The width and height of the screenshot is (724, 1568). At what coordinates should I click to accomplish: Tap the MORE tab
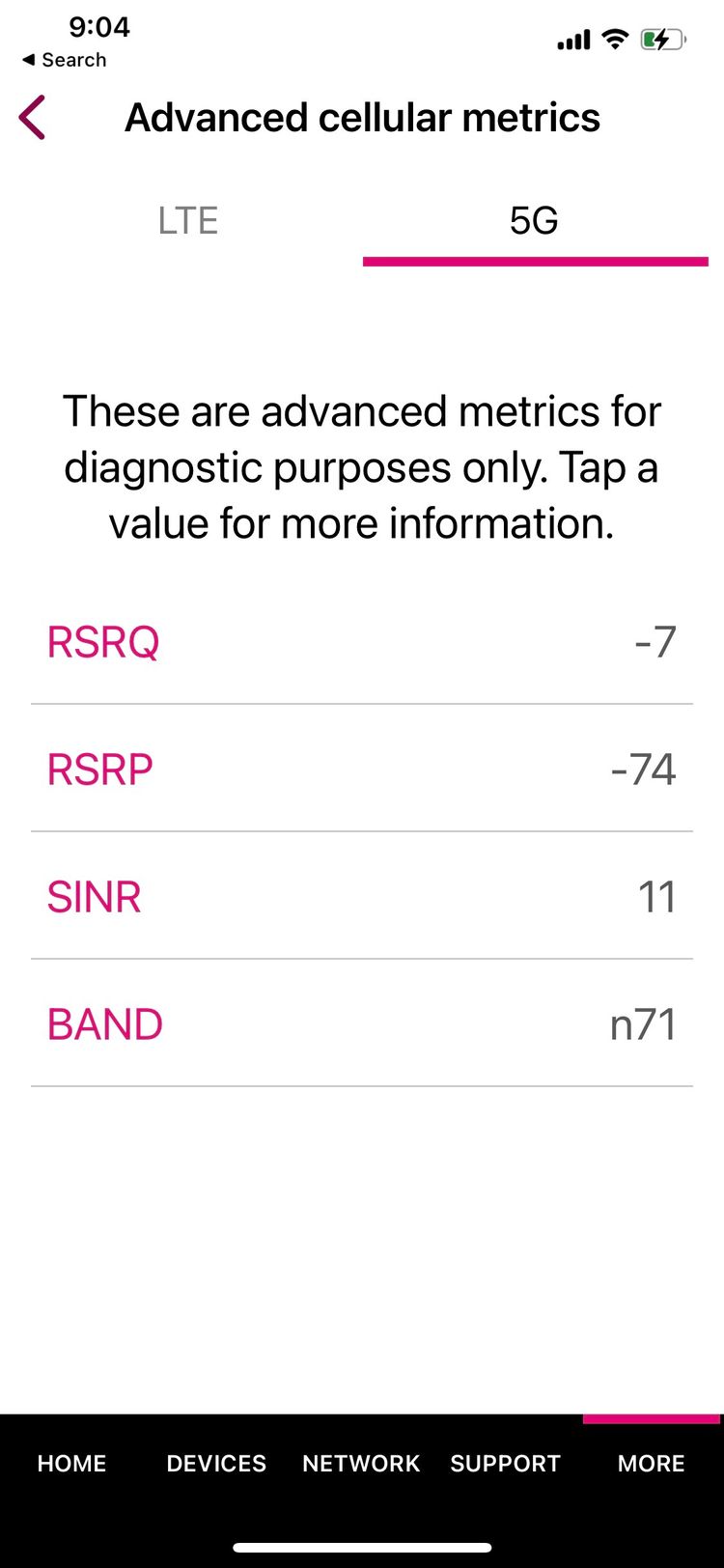pos(652,1463)
